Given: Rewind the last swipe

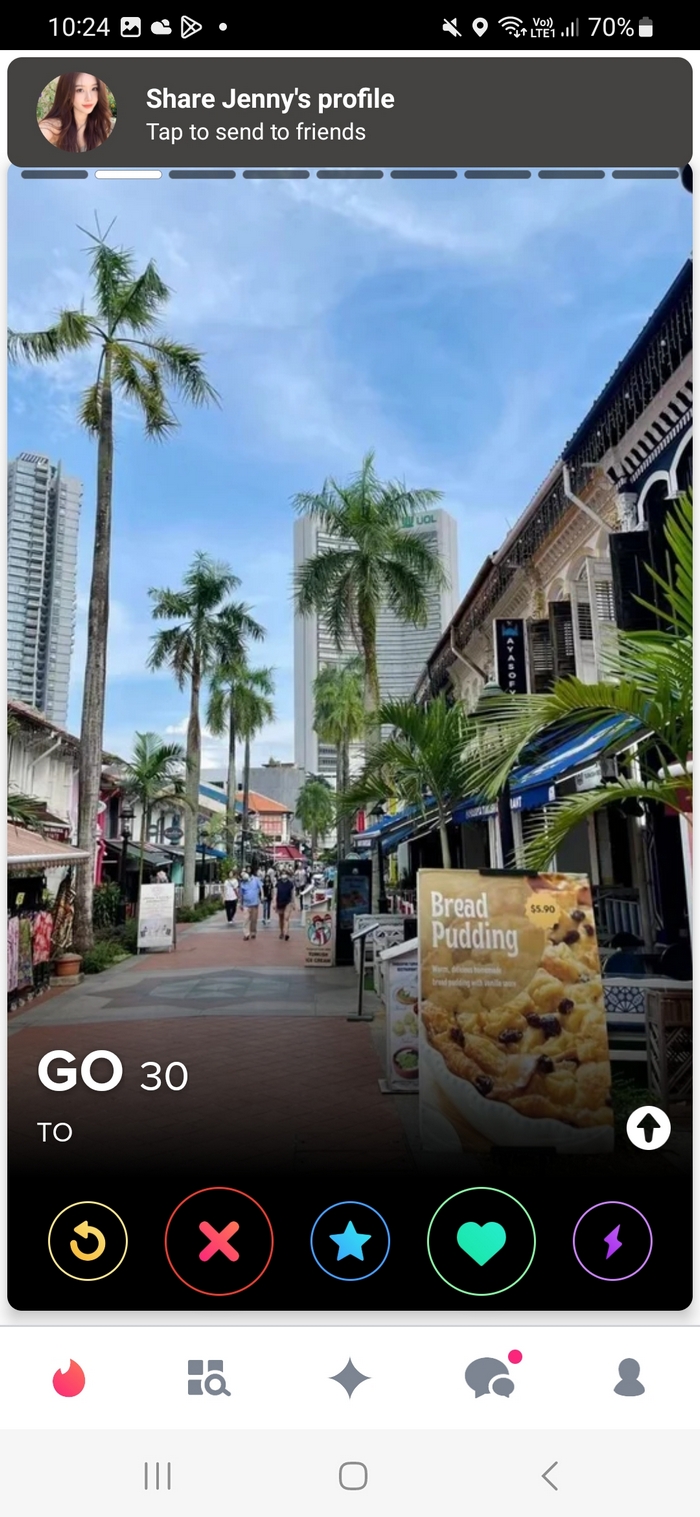Looking at the screenshot, I should pos(88,1241).
